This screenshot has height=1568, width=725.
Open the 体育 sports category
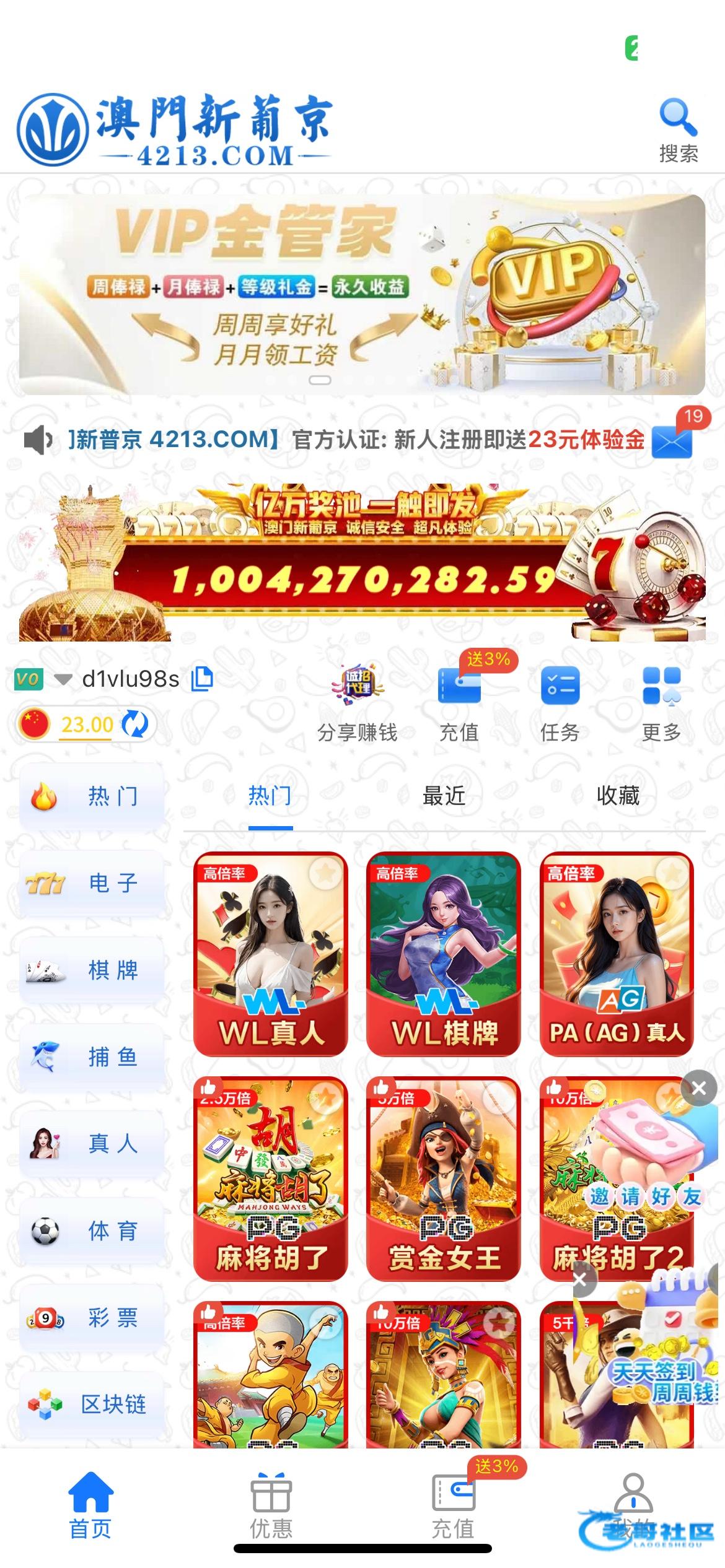(x=92, y=1231)
